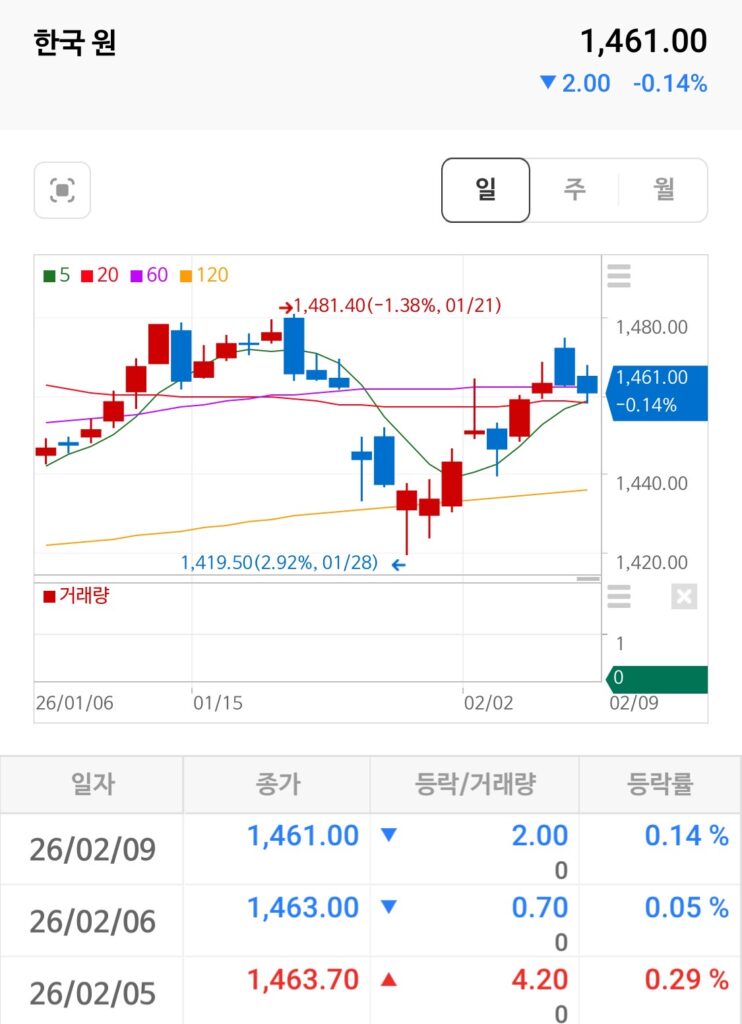This screenshot has width=742, height=1024.
Task: Open the 거래량 volume panel menu icon
Action: coord(619,598)
